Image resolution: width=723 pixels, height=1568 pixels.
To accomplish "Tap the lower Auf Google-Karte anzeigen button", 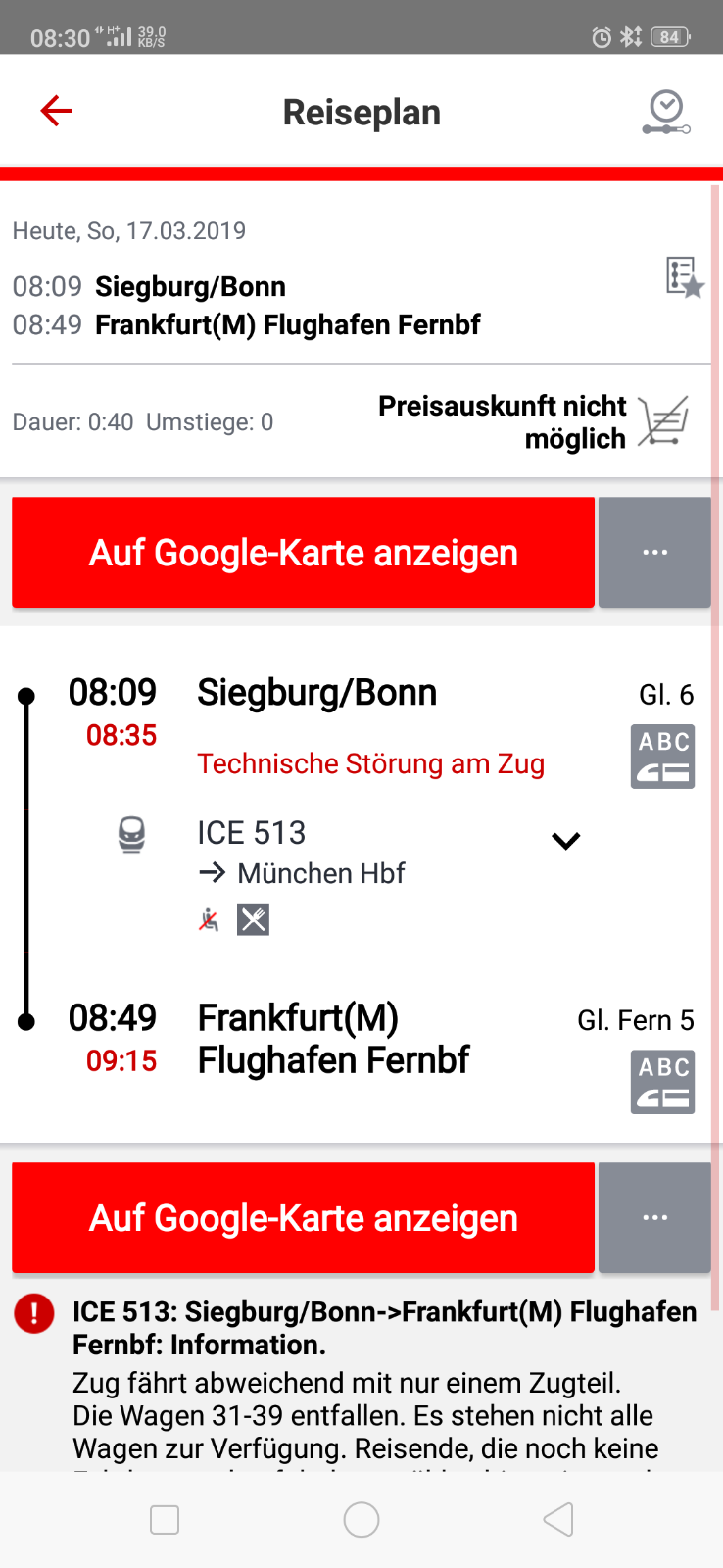I will [x=303, y=1218].
